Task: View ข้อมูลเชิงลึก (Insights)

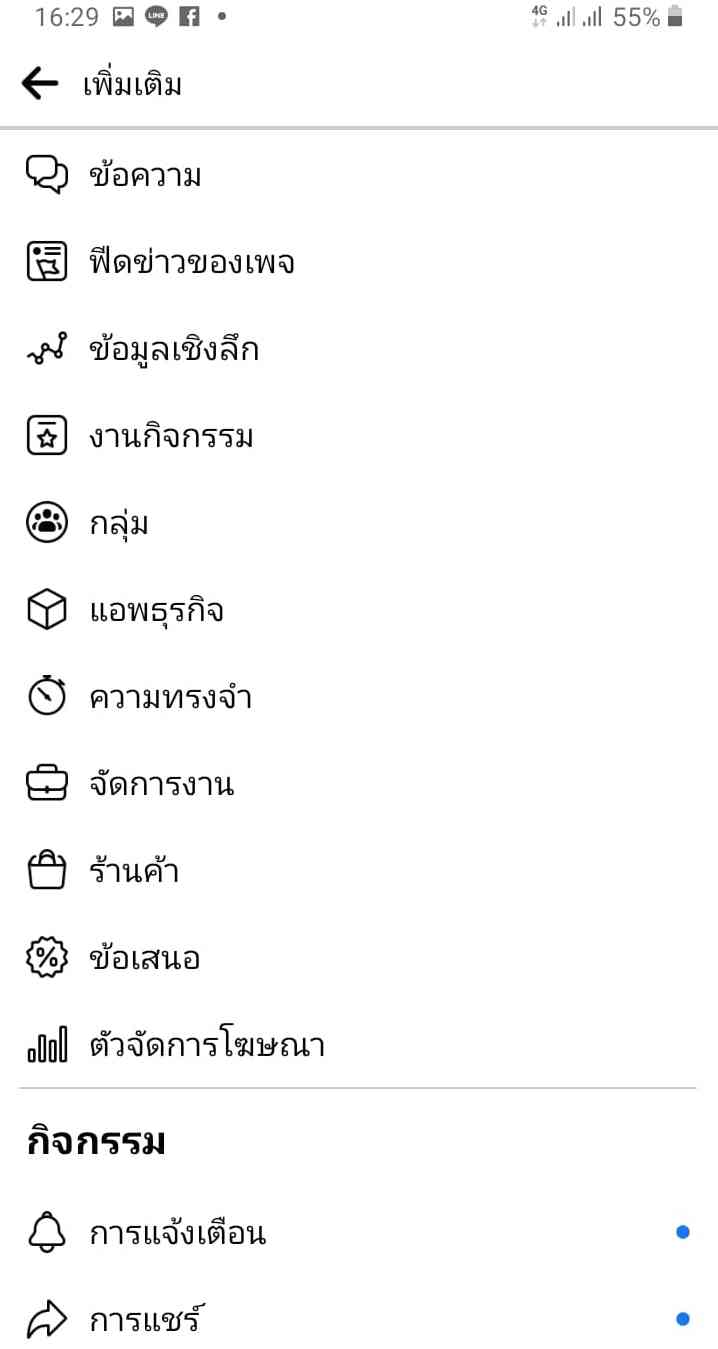Action: (x=174, y=350)
